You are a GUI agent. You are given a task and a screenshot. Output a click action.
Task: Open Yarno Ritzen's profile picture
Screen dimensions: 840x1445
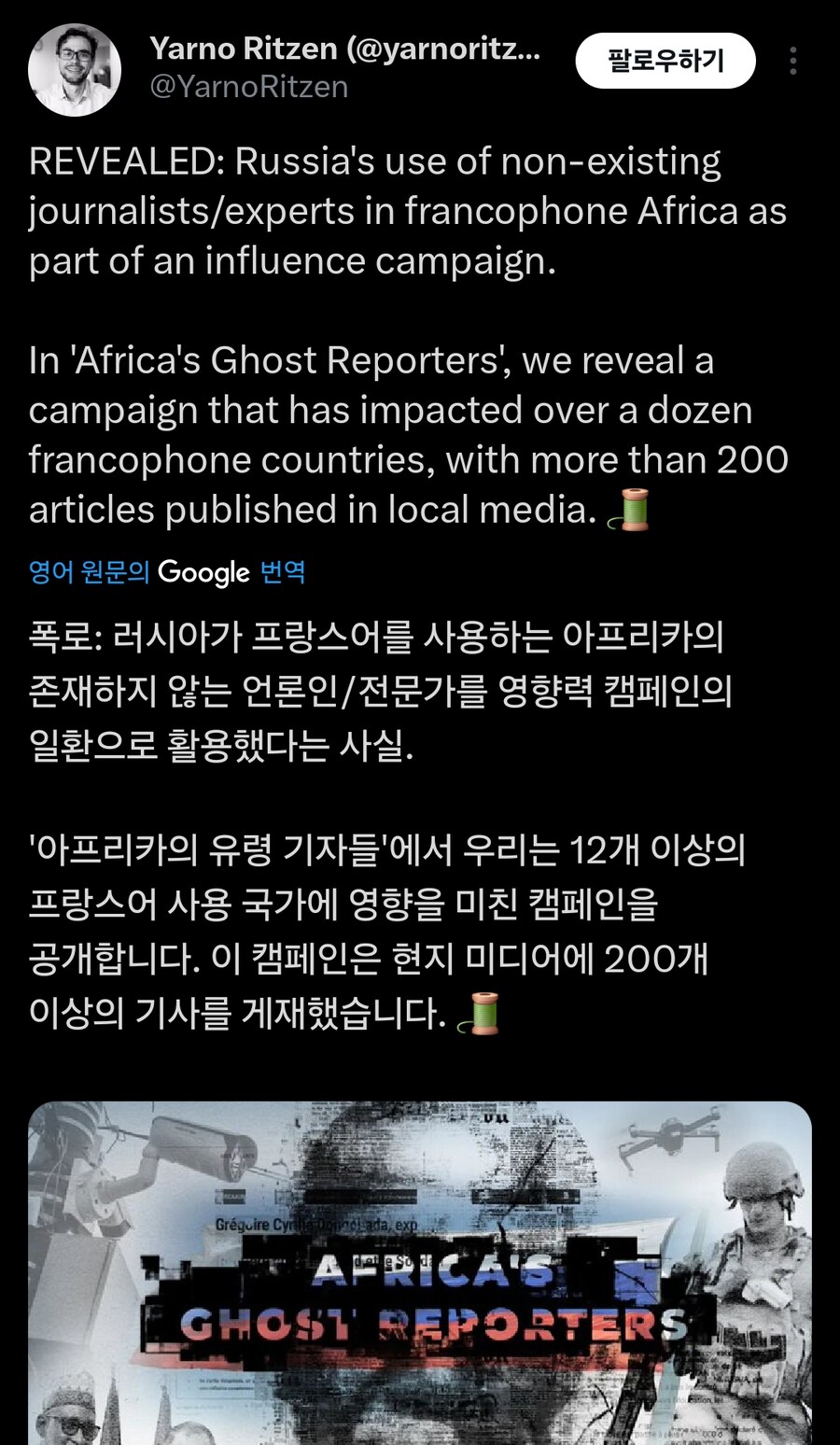click(75, 70)
